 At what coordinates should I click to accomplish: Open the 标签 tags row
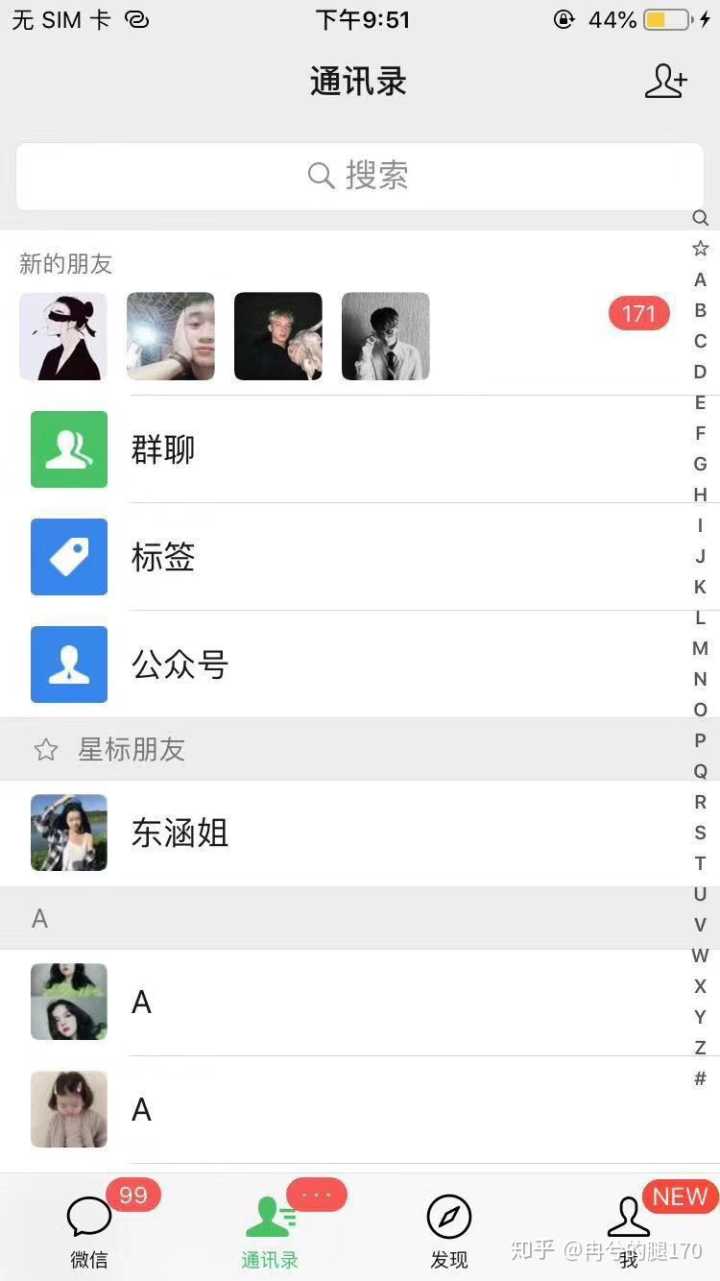click(360, 557)
